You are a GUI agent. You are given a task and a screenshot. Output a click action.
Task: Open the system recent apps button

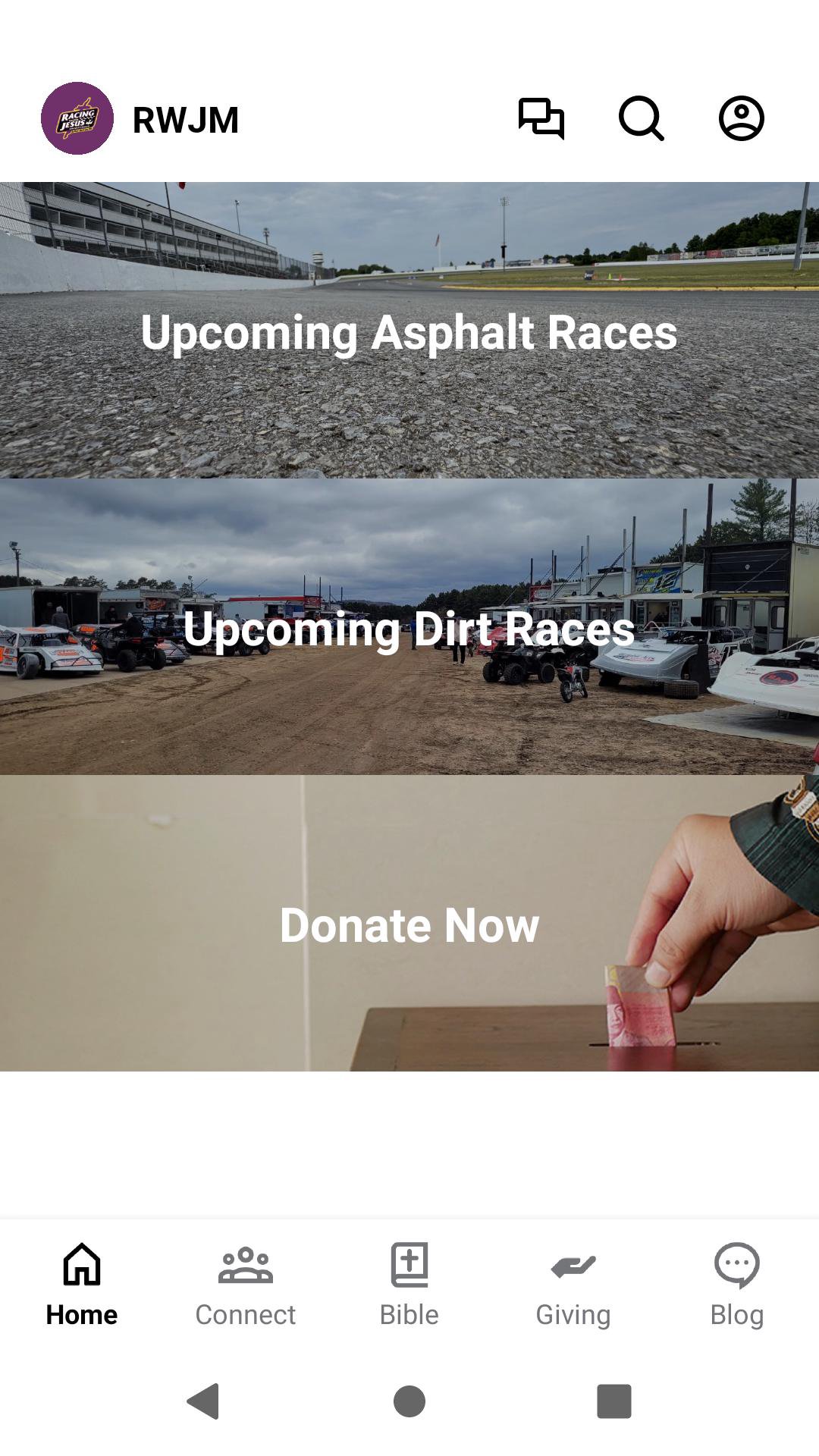(x=614, y=1401)
